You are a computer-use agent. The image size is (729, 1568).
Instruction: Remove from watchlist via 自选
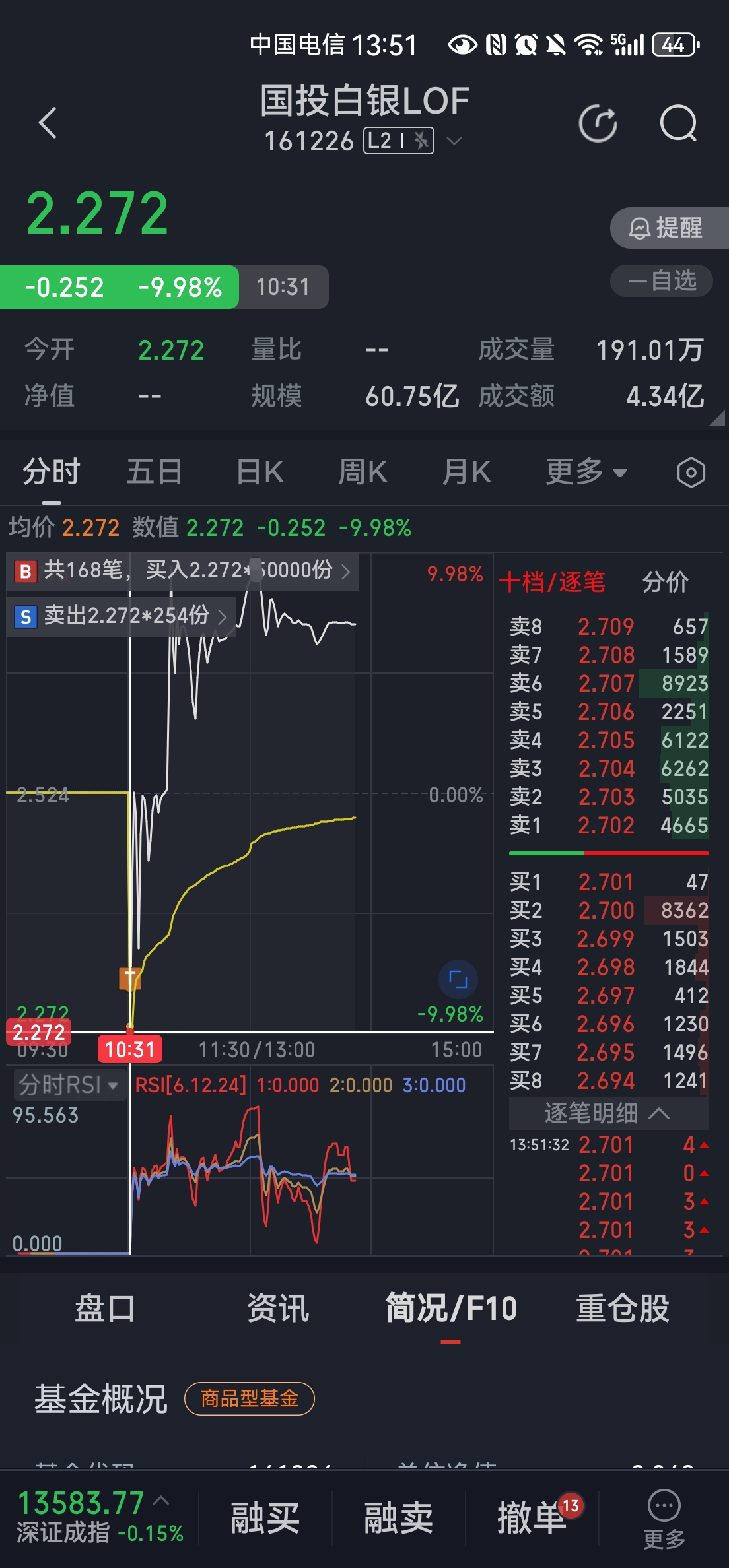coord(662,281)
